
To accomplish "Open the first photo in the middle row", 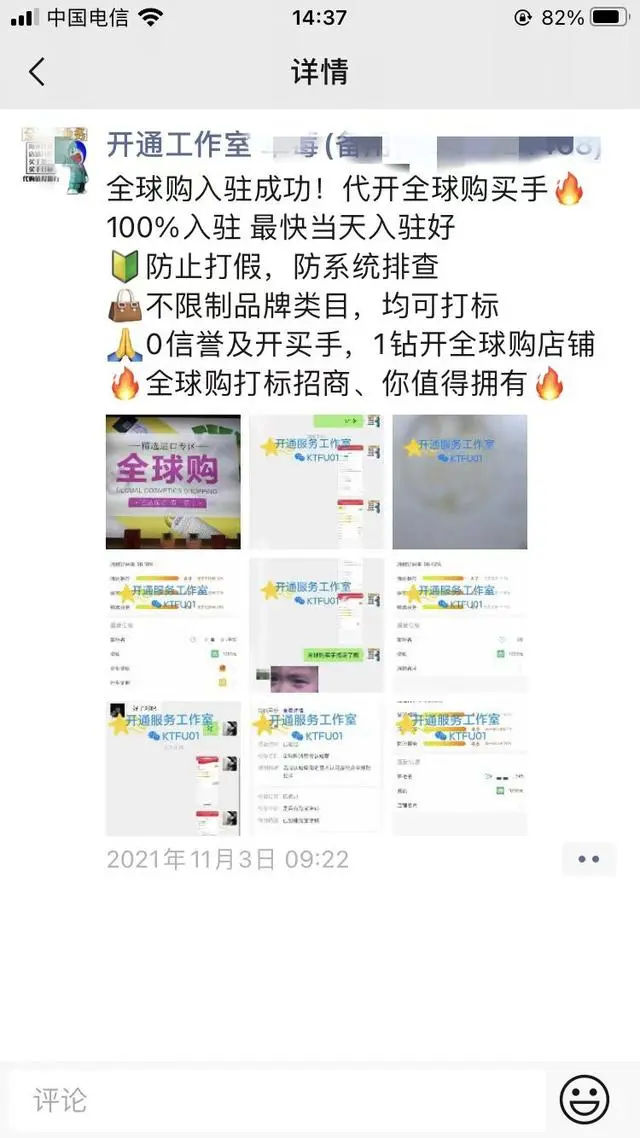I will pos(173,625).
